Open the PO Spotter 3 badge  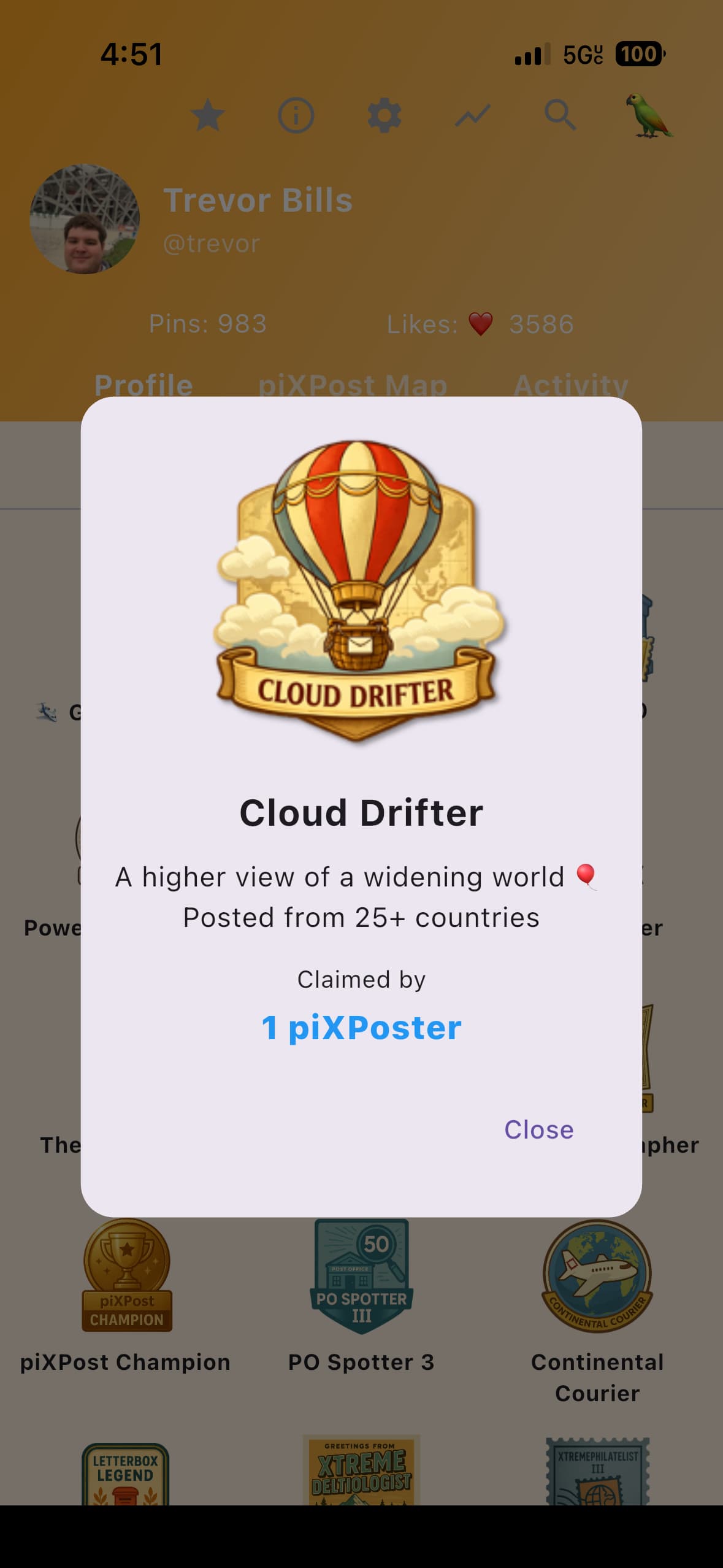tap(361, 1277)
